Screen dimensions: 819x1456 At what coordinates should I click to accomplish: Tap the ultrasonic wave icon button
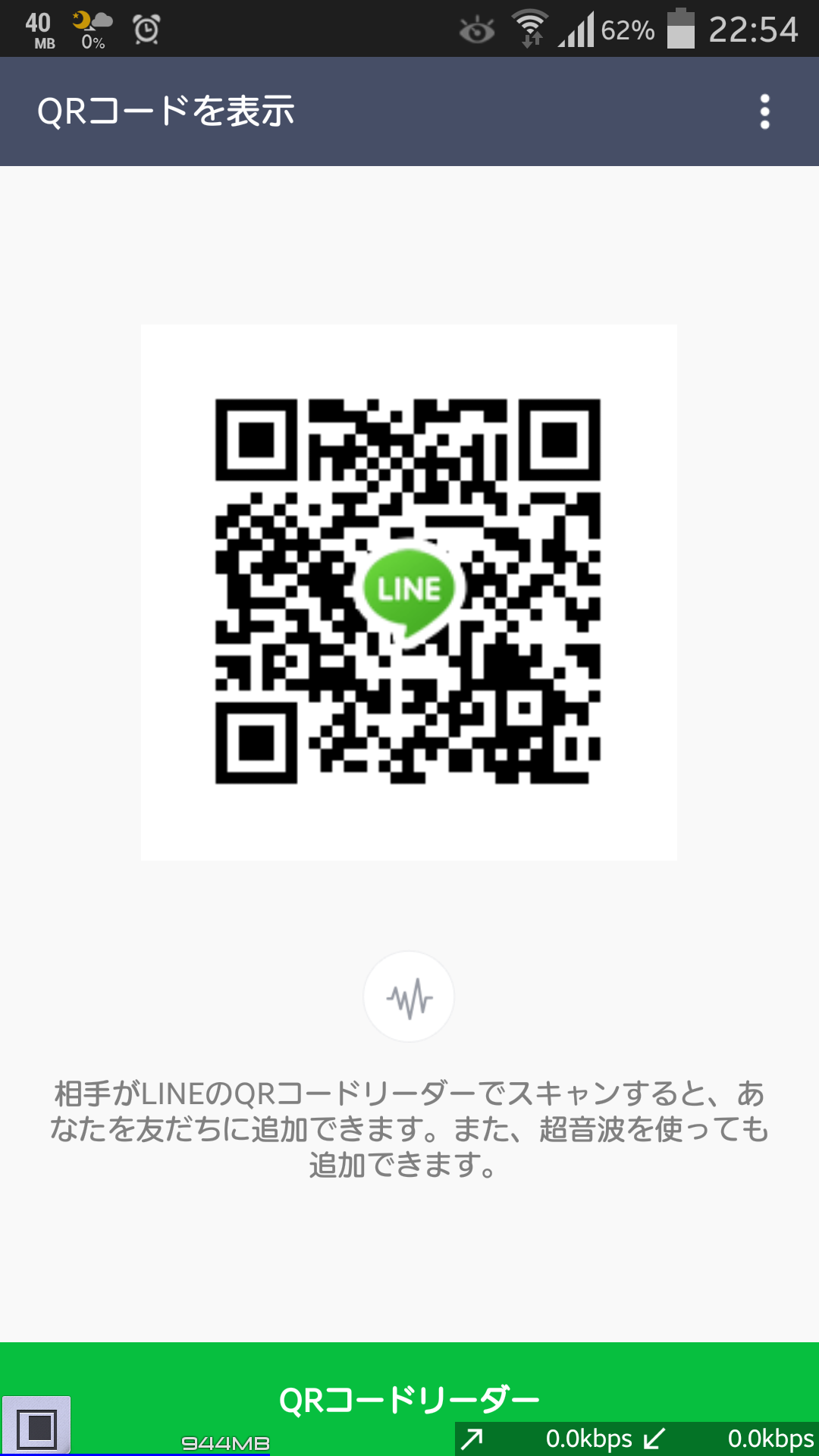pyautogui.click(x=409, y=996)
